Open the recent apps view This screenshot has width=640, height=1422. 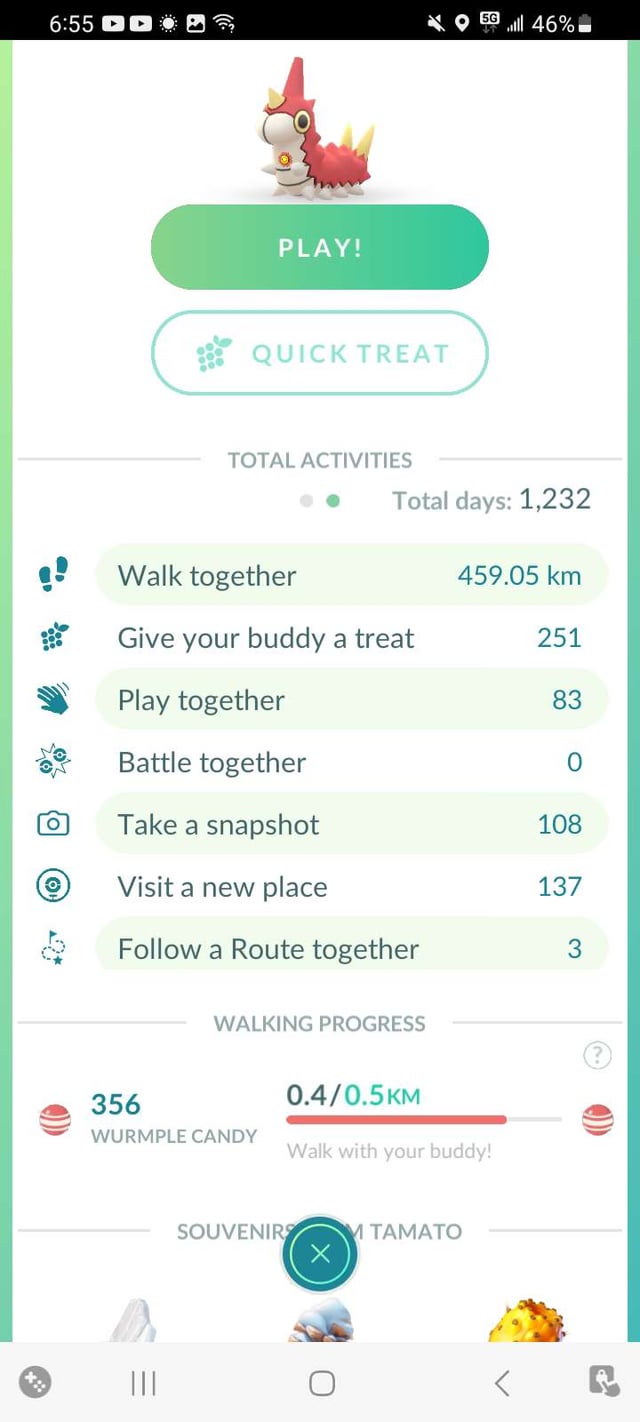pyautogui.click(x=144, y=1383)
